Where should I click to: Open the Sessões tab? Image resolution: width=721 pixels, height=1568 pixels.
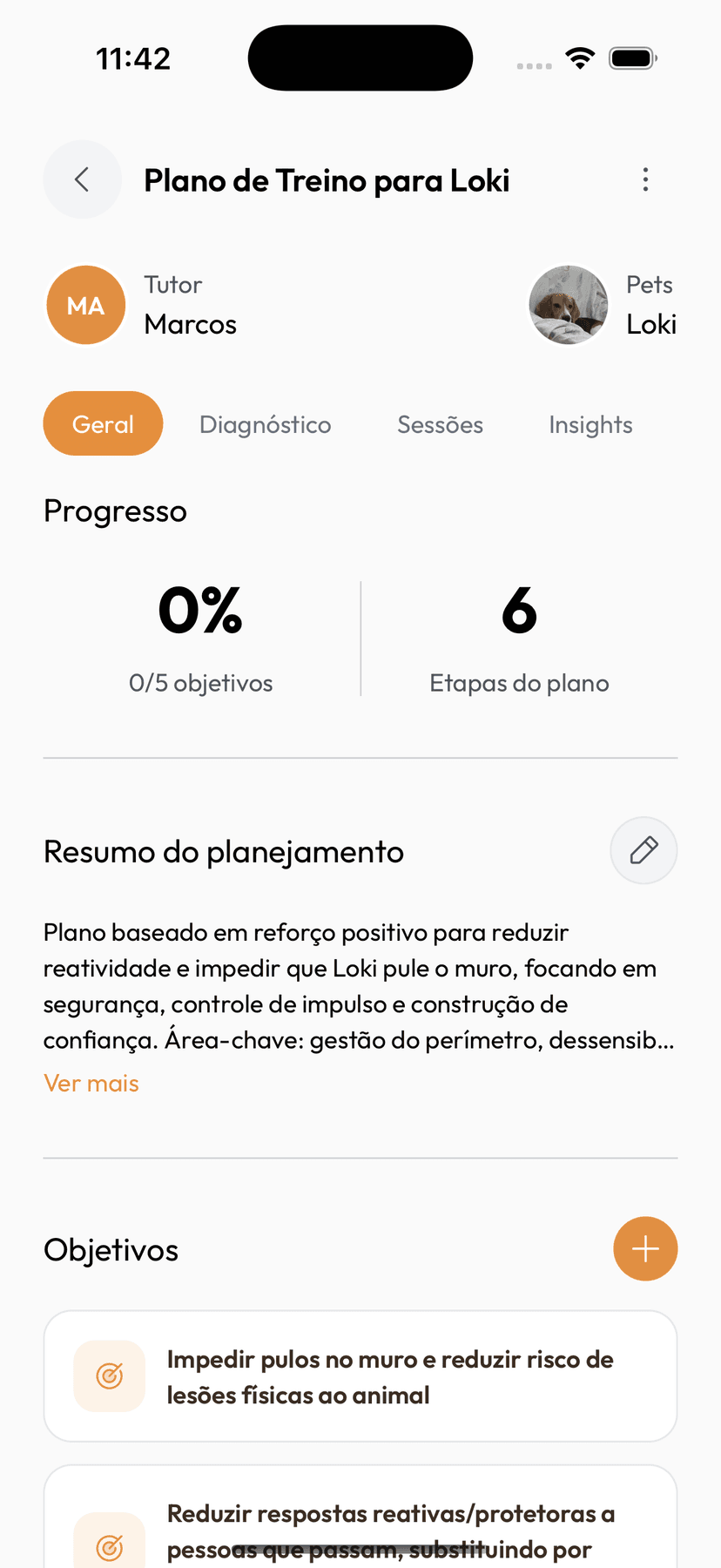tap(441, 424)
